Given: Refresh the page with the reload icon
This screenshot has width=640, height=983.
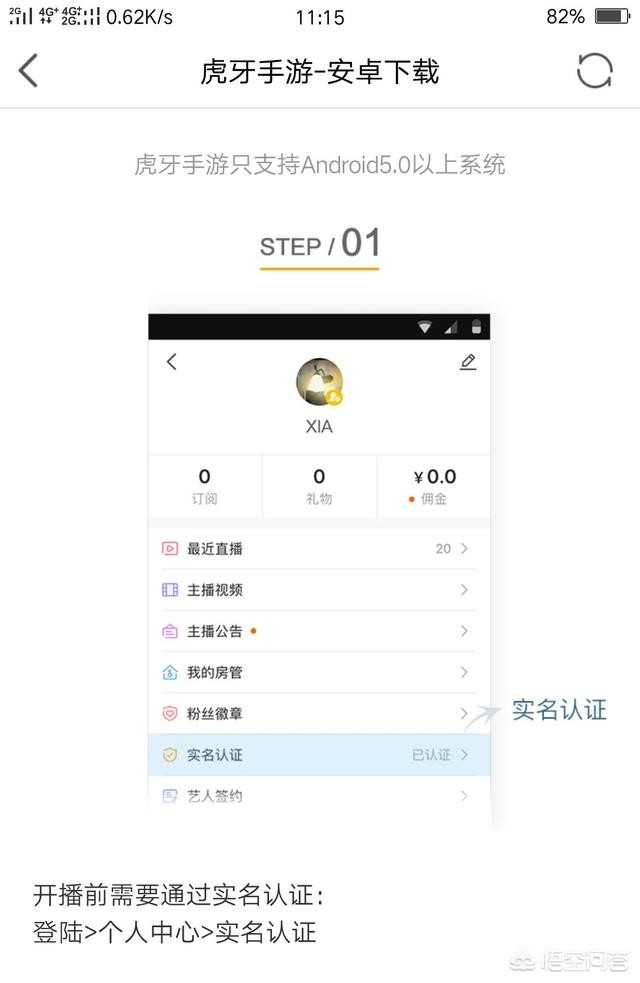Looking at the screenshot, I should pyautogui.click(x=594, y=71).
